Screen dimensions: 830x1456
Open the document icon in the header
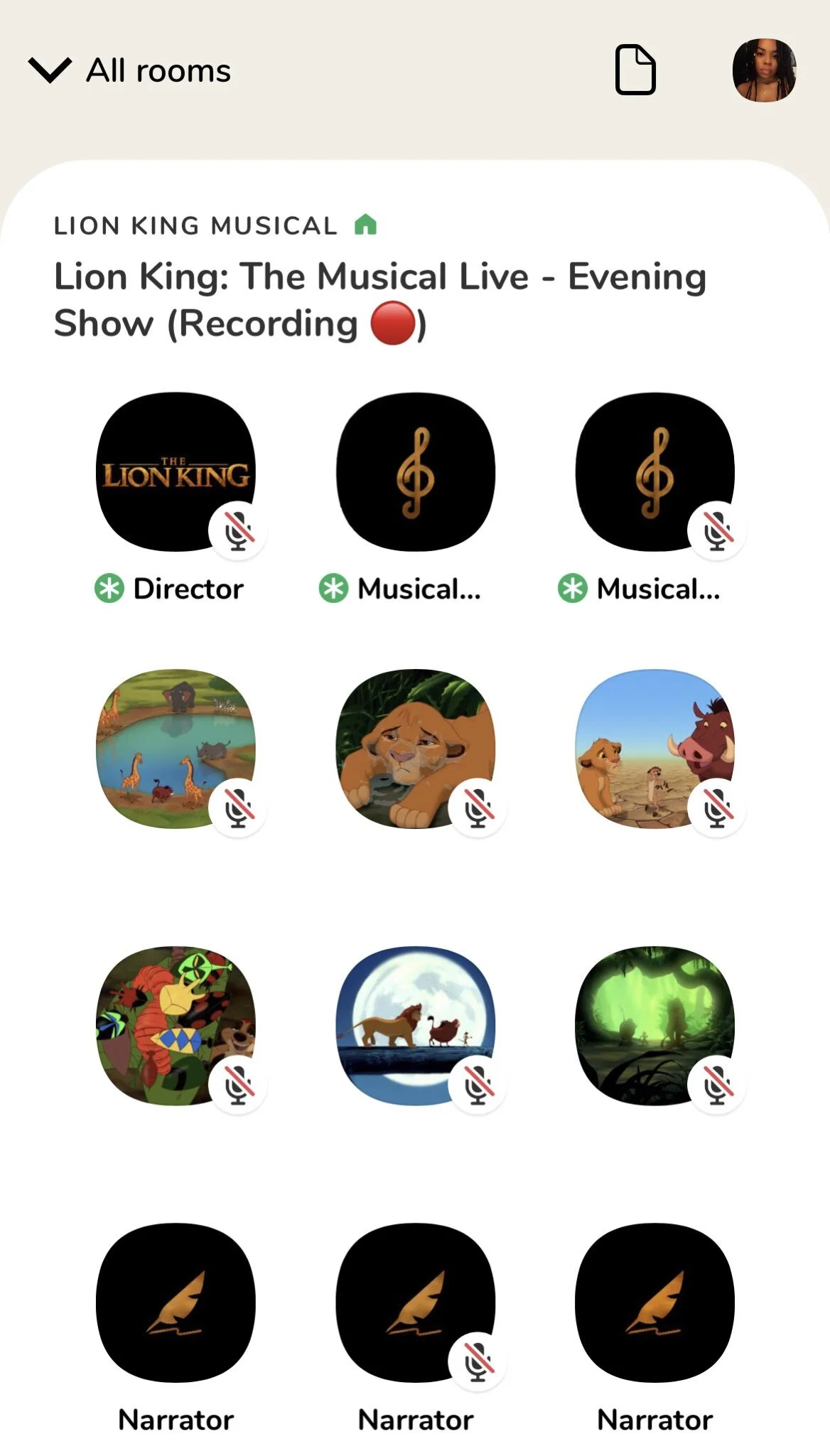pyautogui.click(x=635, y=70)
